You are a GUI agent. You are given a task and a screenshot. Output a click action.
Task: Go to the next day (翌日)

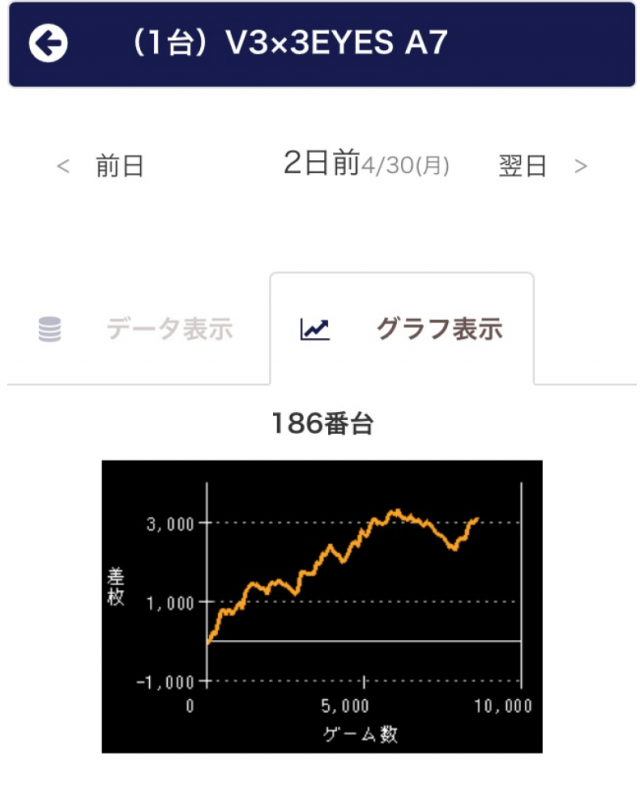click(x=540, y=166)
